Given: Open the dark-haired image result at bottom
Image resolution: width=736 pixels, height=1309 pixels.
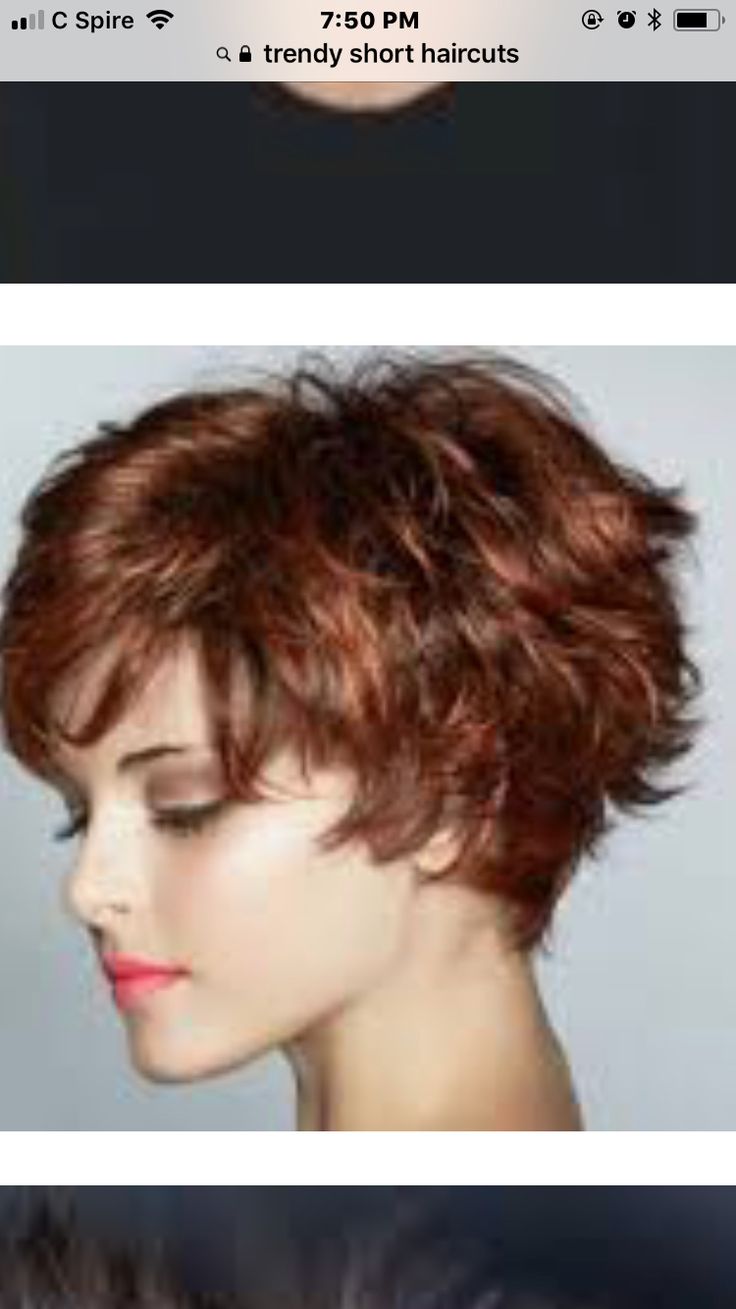Looking at the screenshot, I should [x=368, y=1248].
